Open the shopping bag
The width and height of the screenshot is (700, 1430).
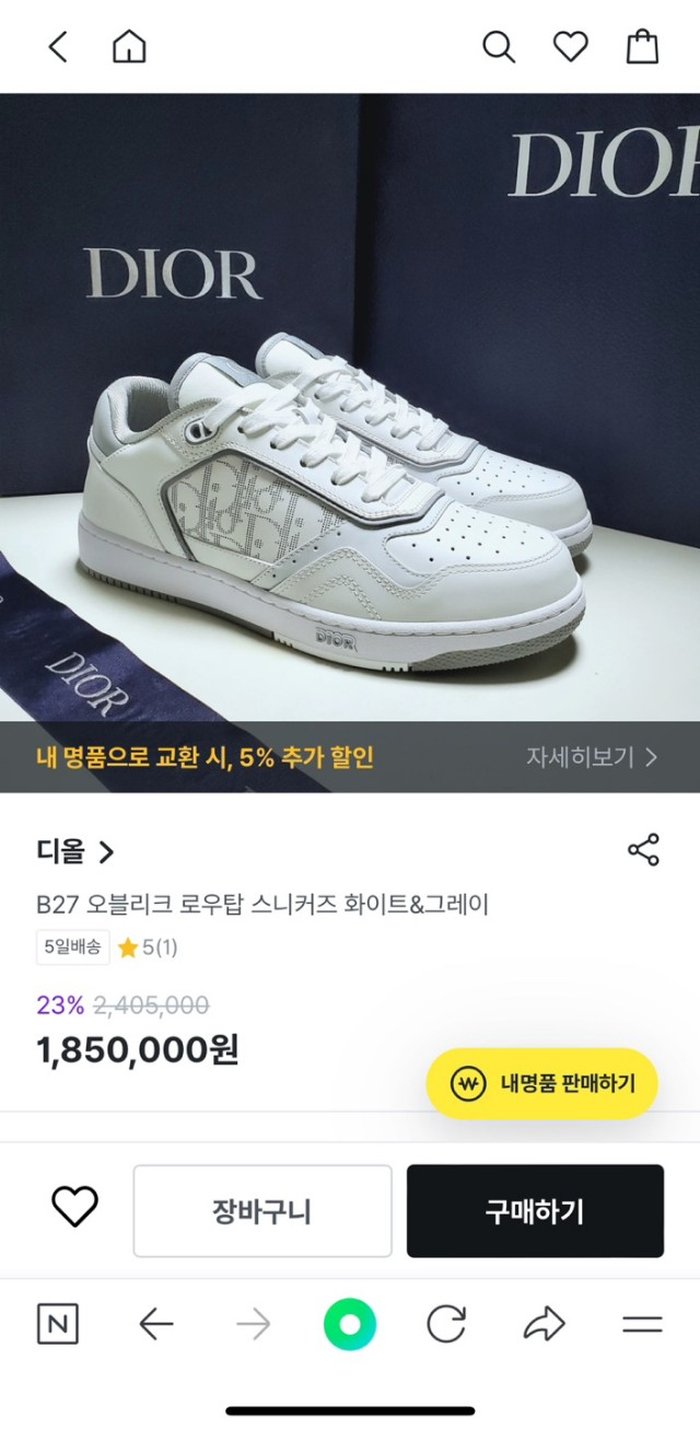point(642,47)
